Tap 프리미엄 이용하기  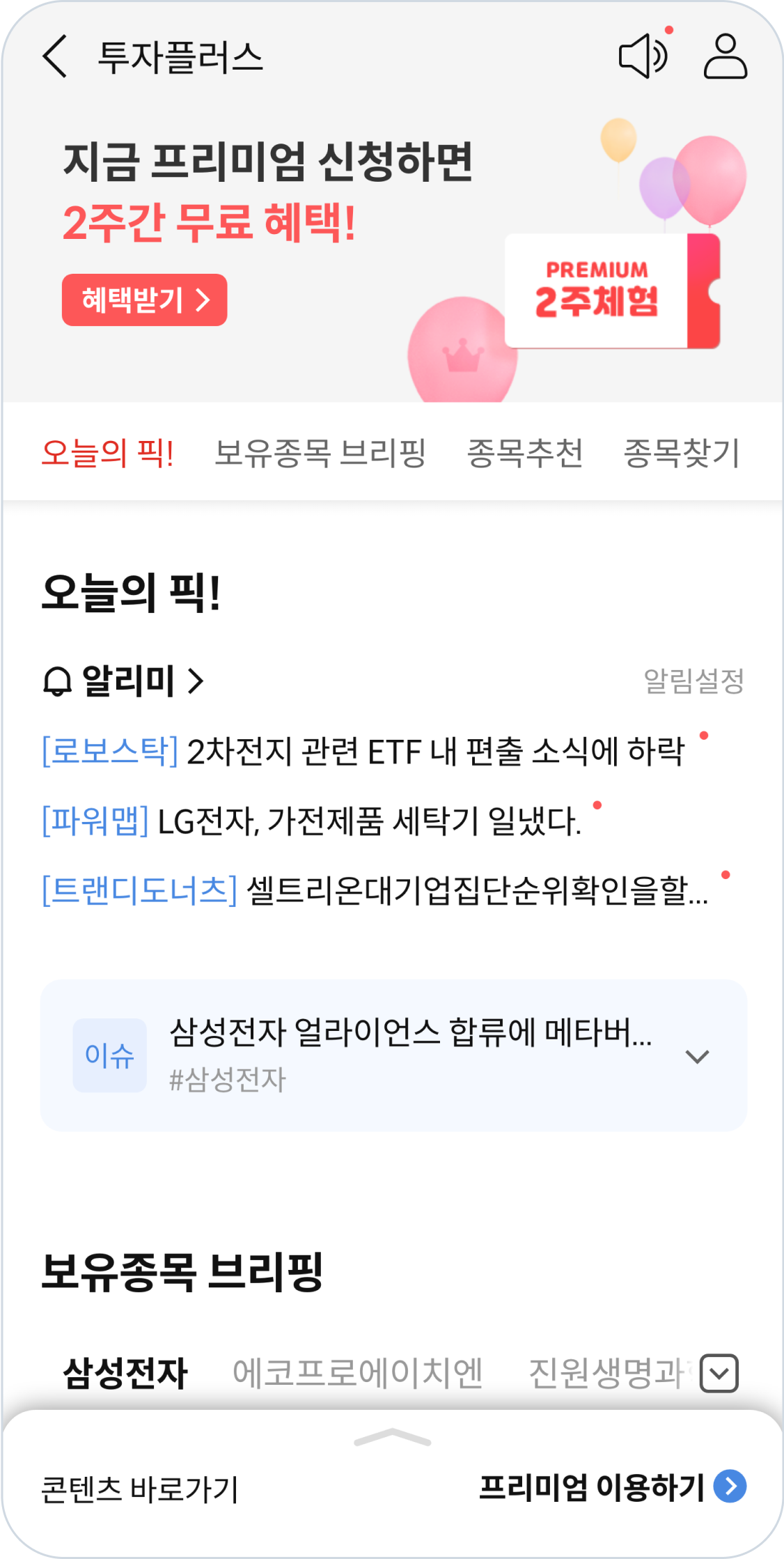click(x=612, y=1487)
